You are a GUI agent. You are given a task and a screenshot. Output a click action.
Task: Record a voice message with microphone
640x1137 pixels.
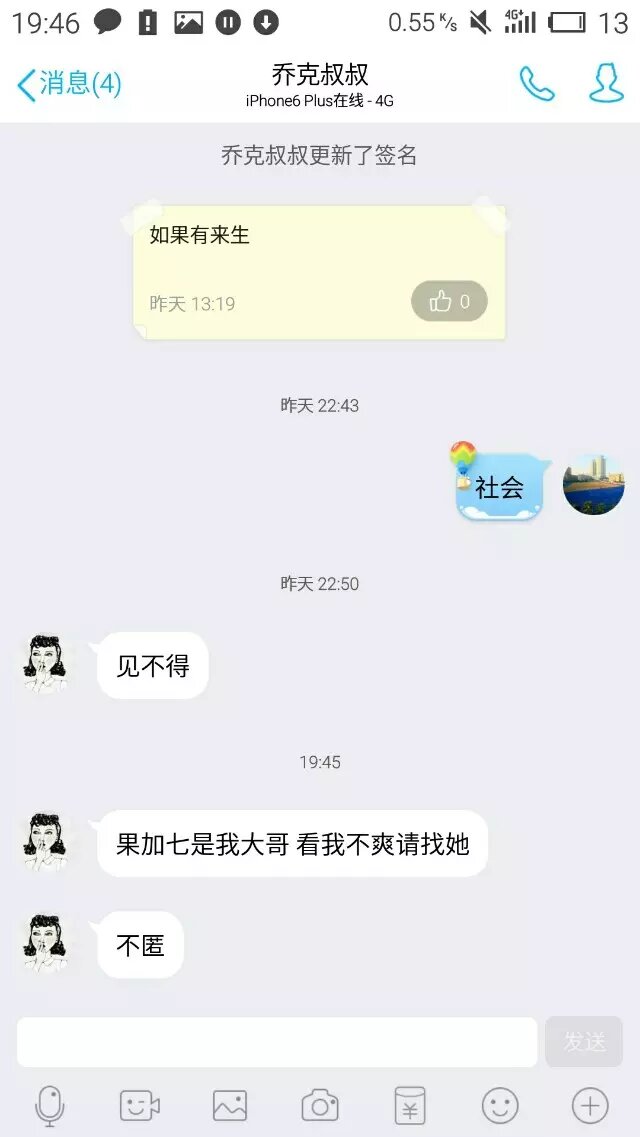(50, 1105)
